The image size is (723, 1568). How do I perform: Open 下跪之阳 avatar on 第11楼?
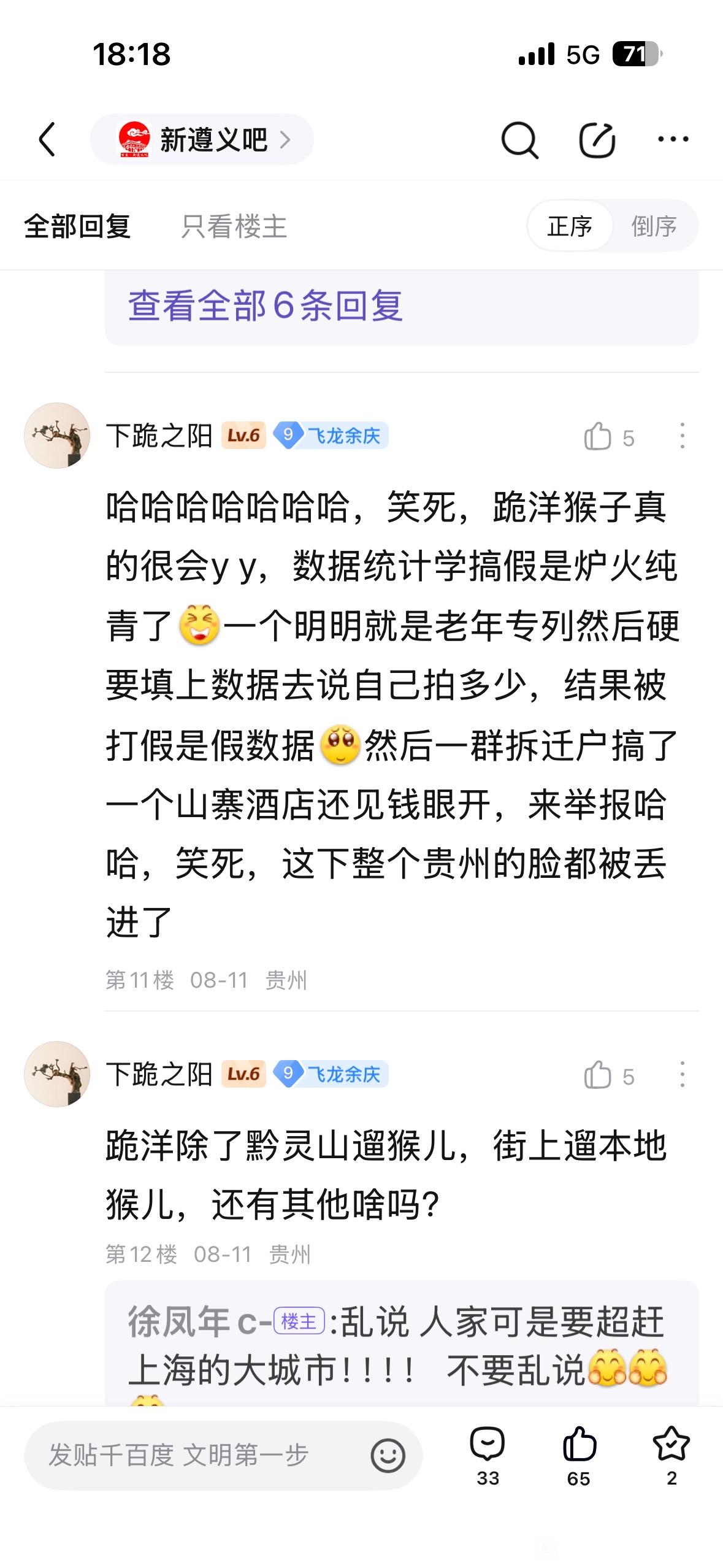click(x=57, y=436)
